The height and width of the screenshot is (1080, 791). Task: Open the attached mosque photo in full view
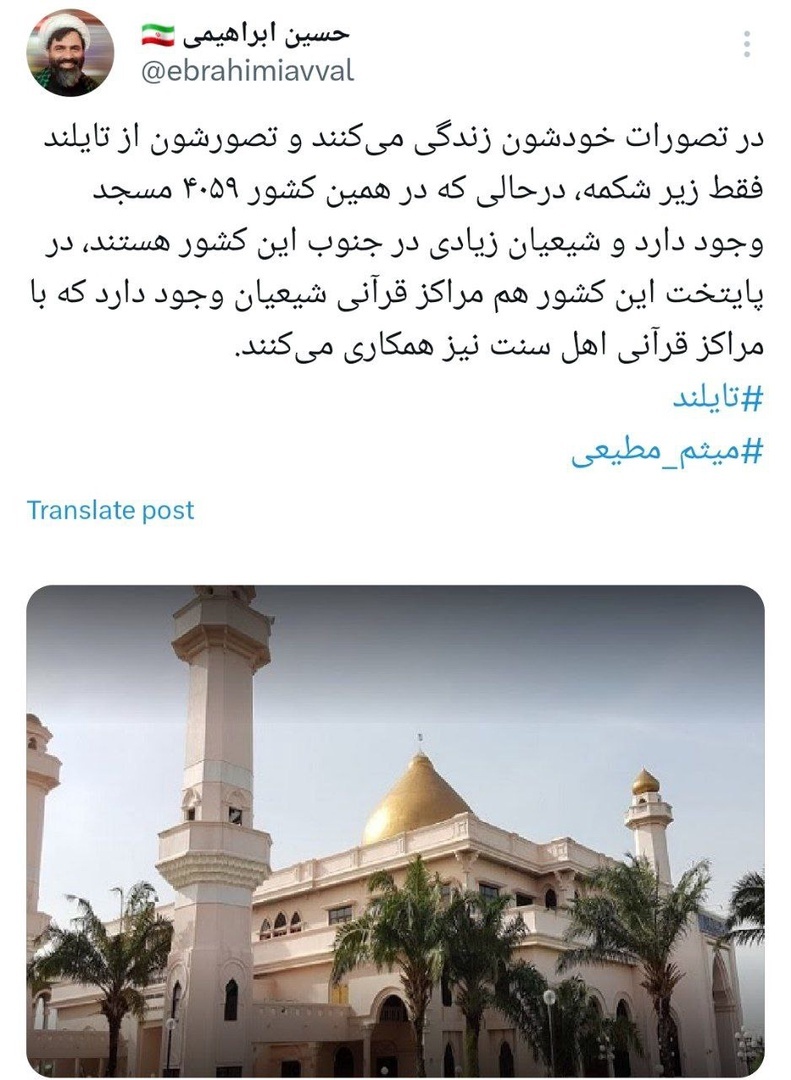(x=395, y=830)
